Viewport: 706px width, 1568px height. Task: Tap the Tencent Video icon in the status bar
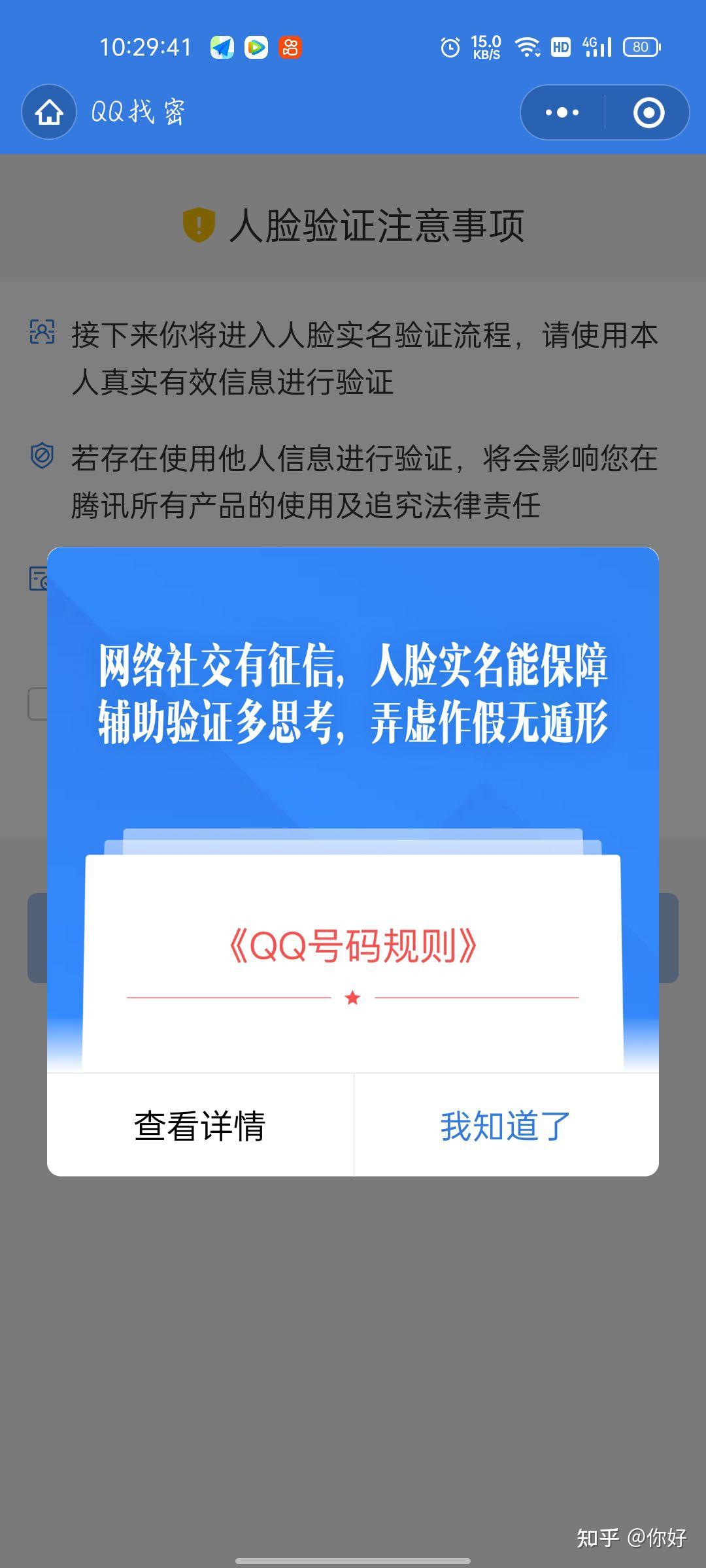coord(256,46)
